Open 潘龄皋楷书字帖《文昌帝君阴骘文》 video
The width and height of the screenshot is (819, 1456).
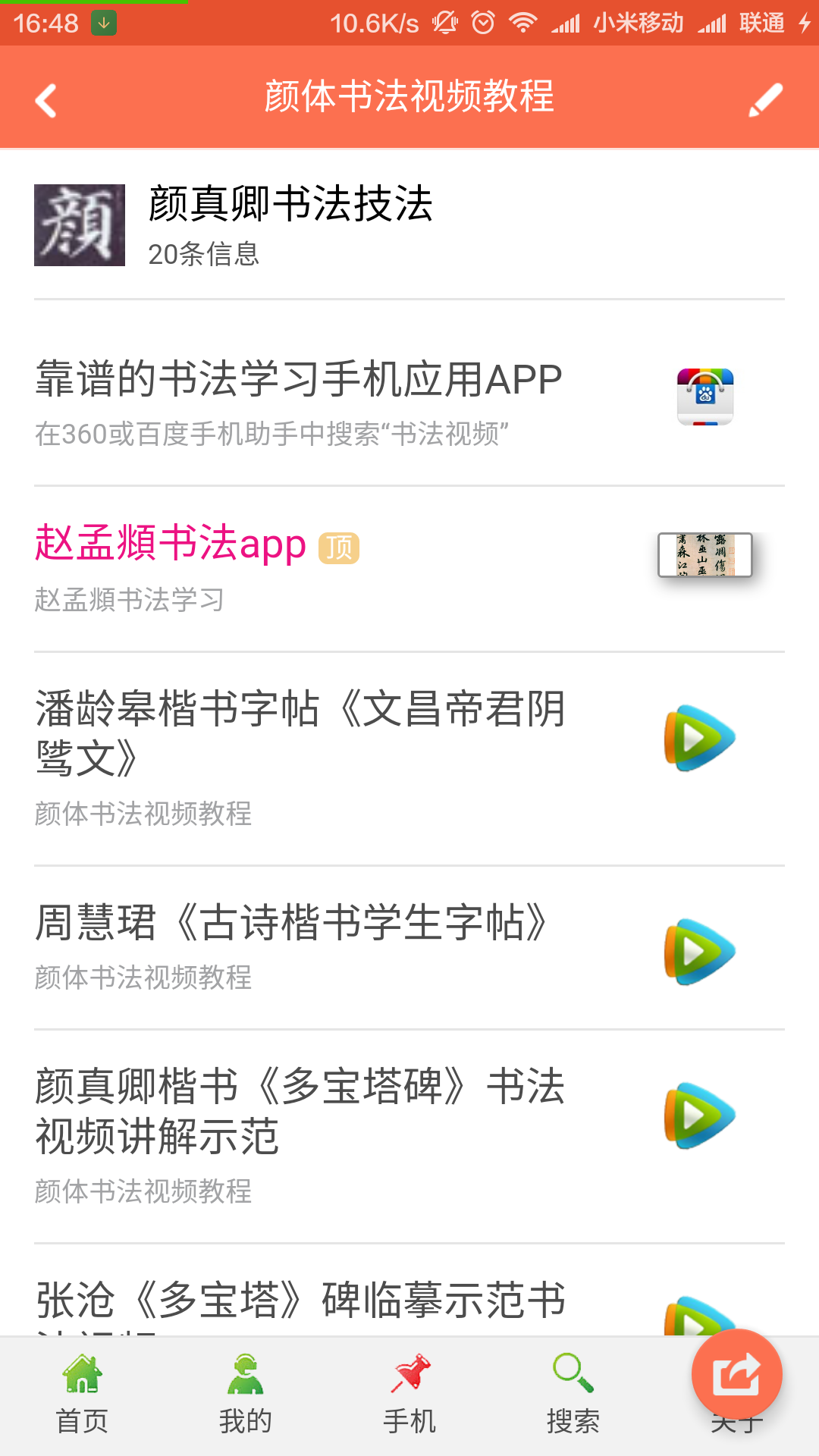pos(300,733)
